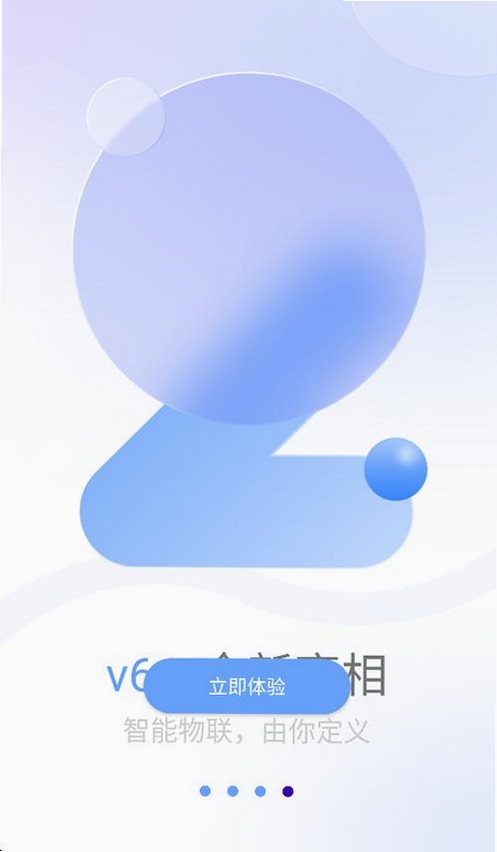This screenshot has height=852, width=497.
Task: Tap the fourth, currently active indicator dot
Action: coord(288,791)
